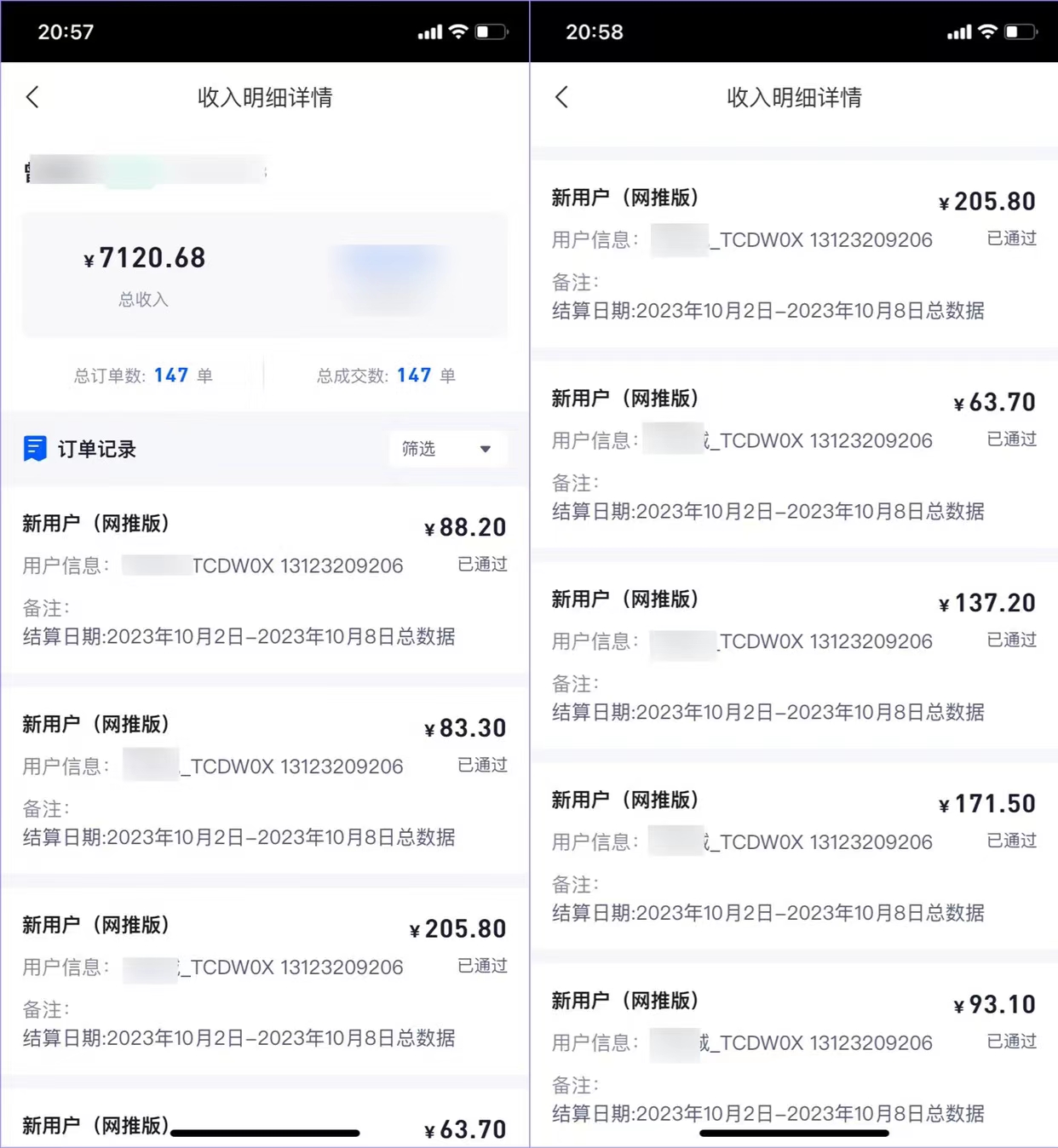Image resolution: width=1058 pixels, height=1148 pixels.
Task: Click the Wi-Fi indicator on the right status bar
Action: coord(986,32)
